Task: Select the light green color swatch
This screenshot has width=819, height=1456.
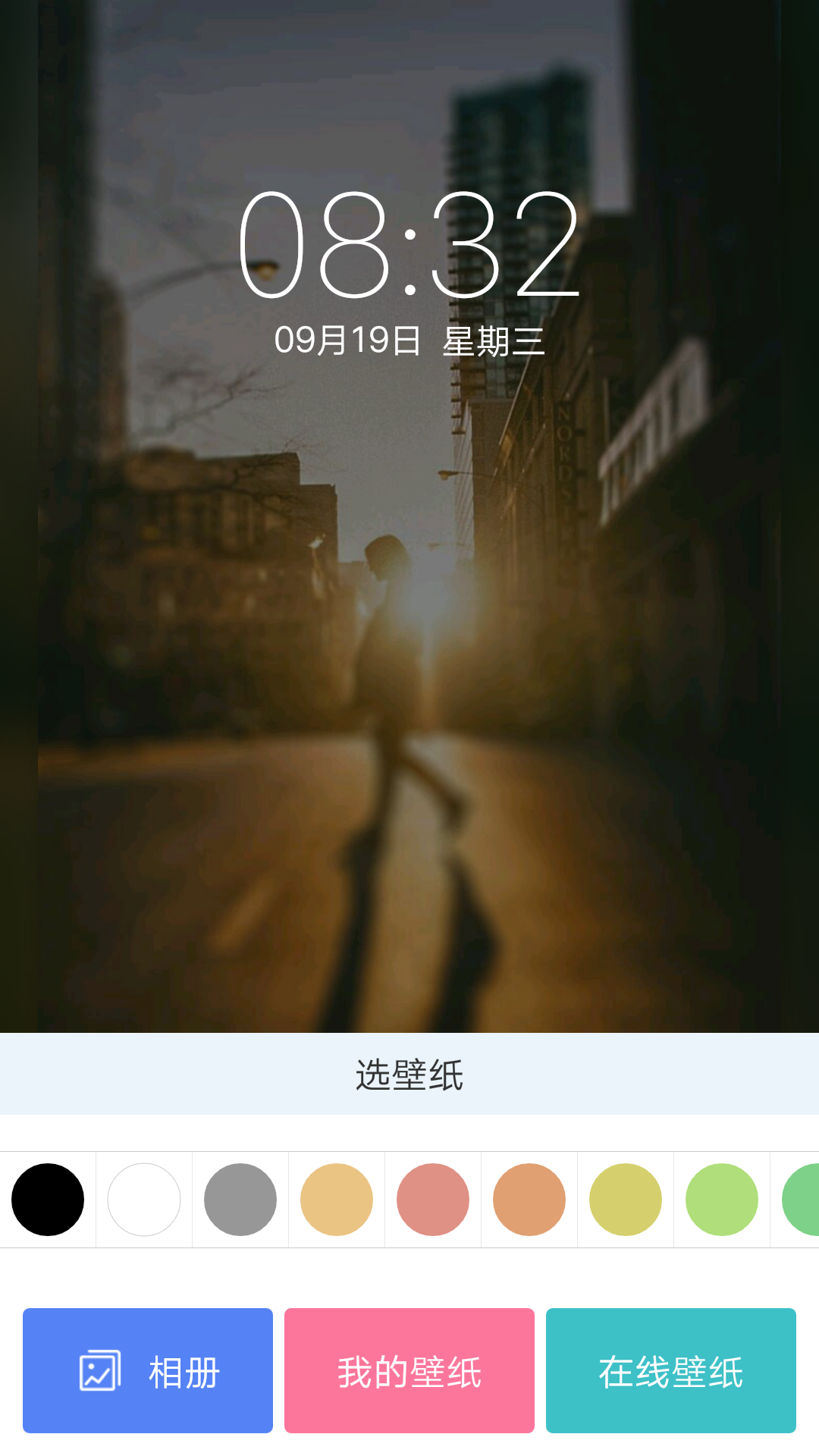Action: point(722,1200)
